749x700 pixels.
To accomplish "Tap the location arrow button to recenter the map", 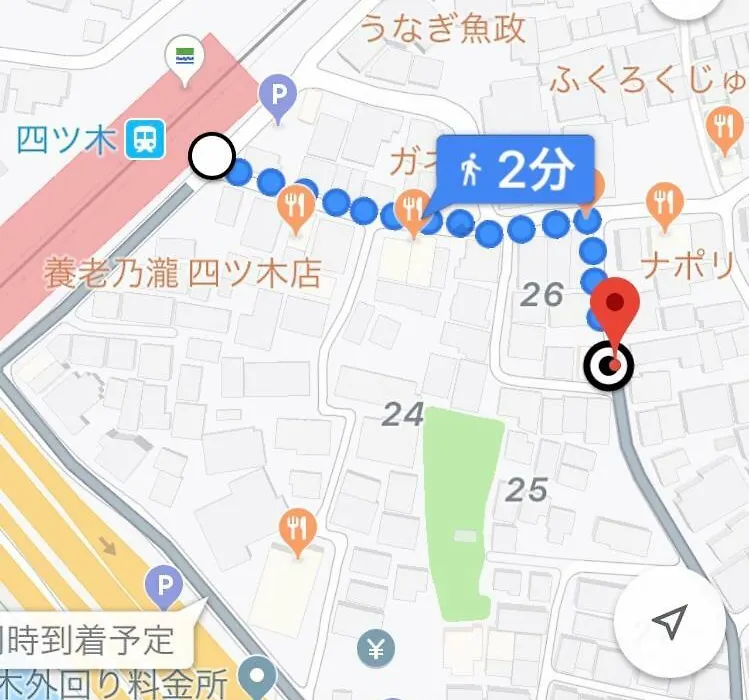I will 669,624.
